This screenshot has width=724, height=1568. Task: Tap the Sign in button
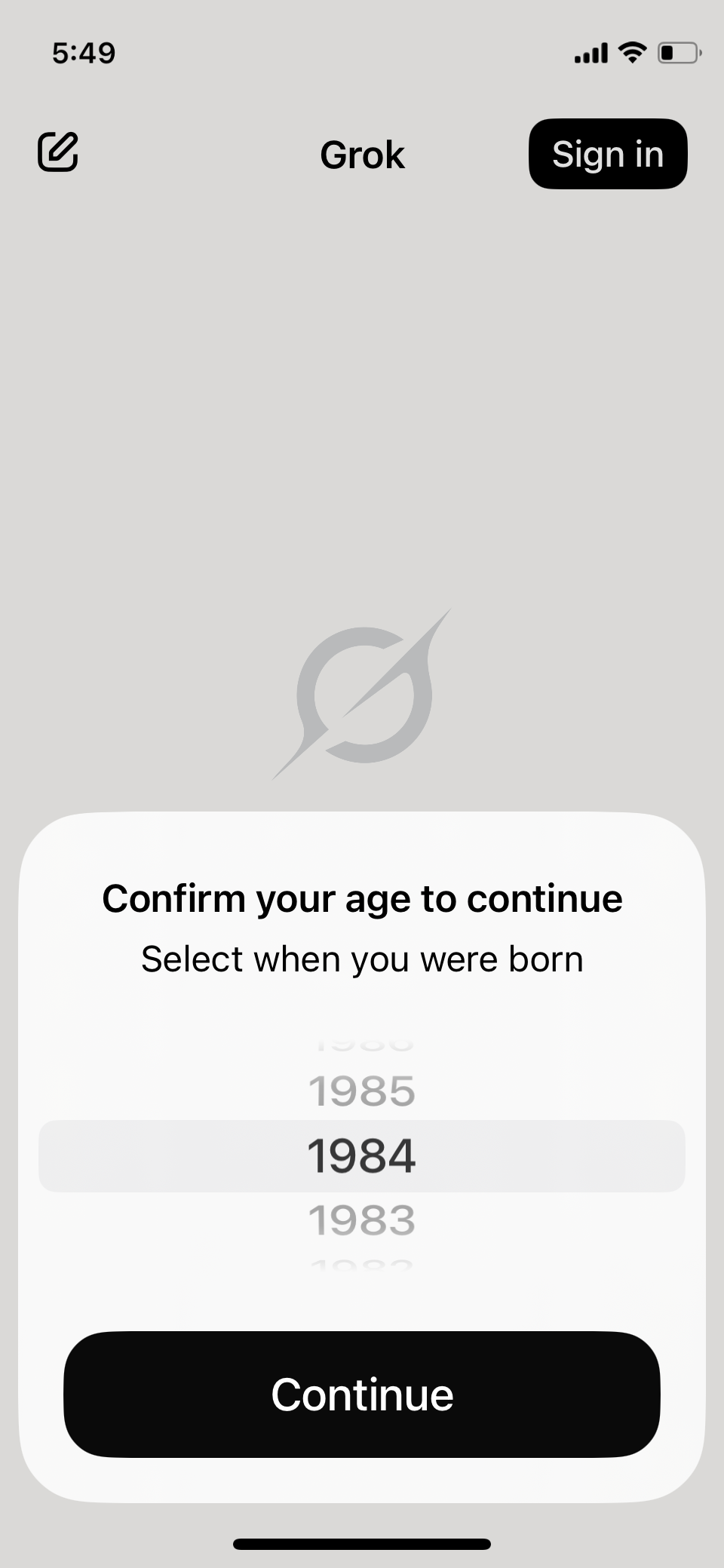tap(608, 154)
